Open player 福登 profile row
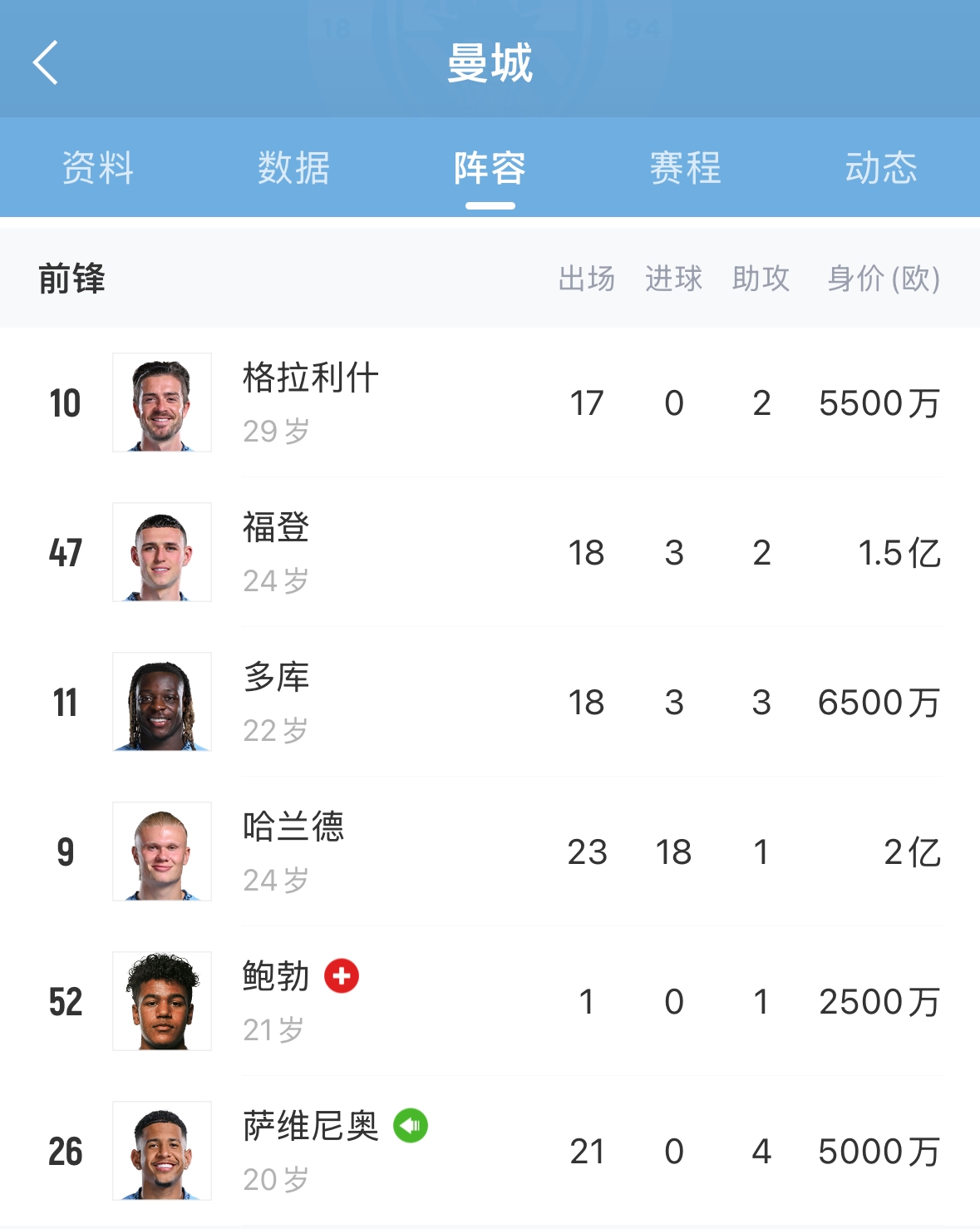Image resolution: width=980 pixels, height=1229 pixels. click(x=276, y=552)
